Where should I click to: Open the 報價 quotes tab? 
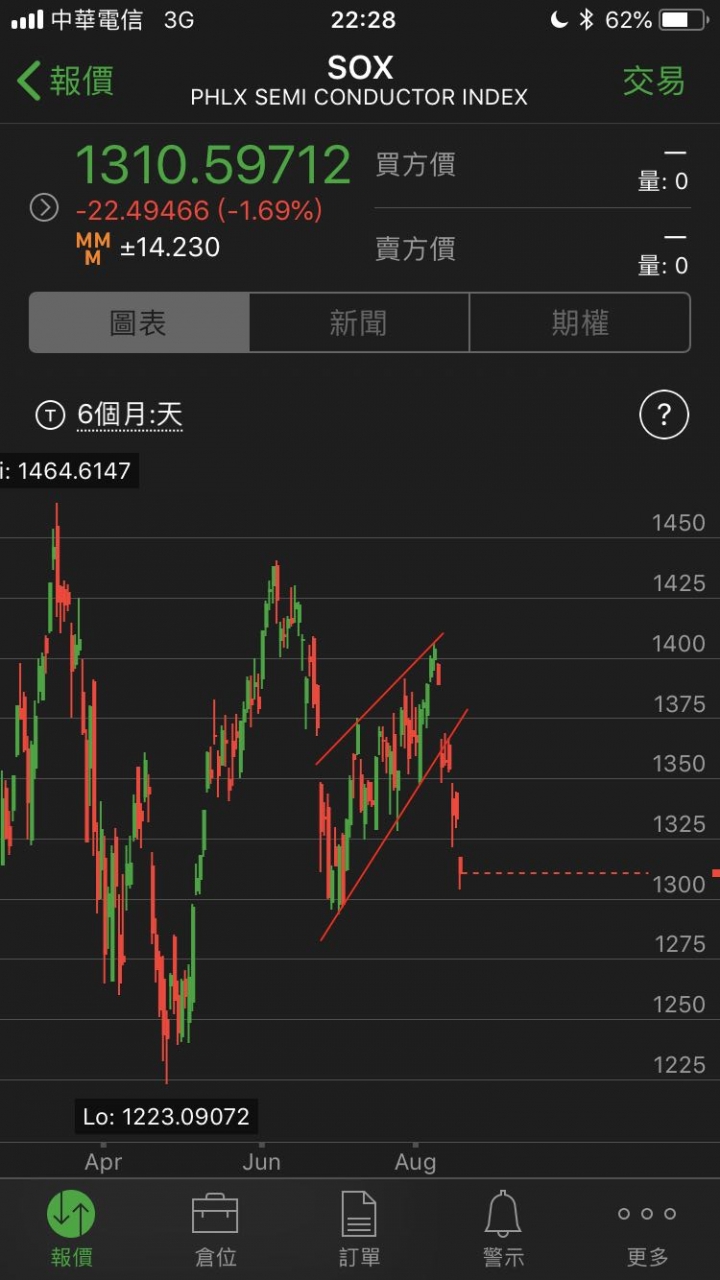[72, 1230]
